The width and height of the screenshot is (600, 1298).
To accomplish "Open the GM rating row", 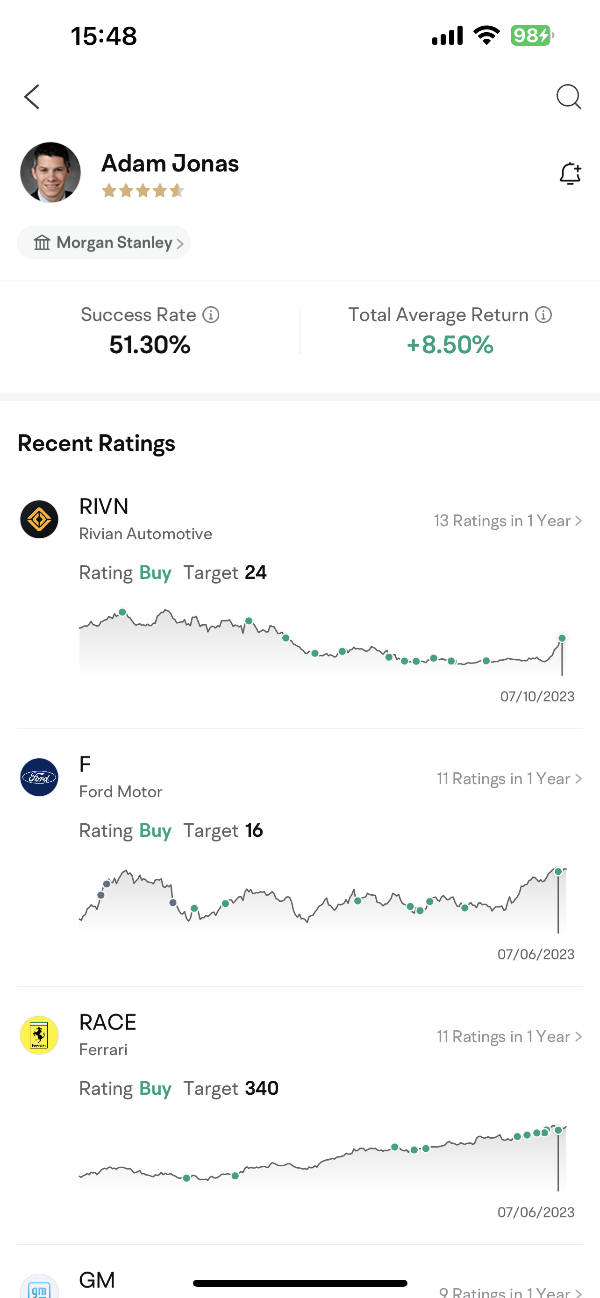I will (97, 1280).
